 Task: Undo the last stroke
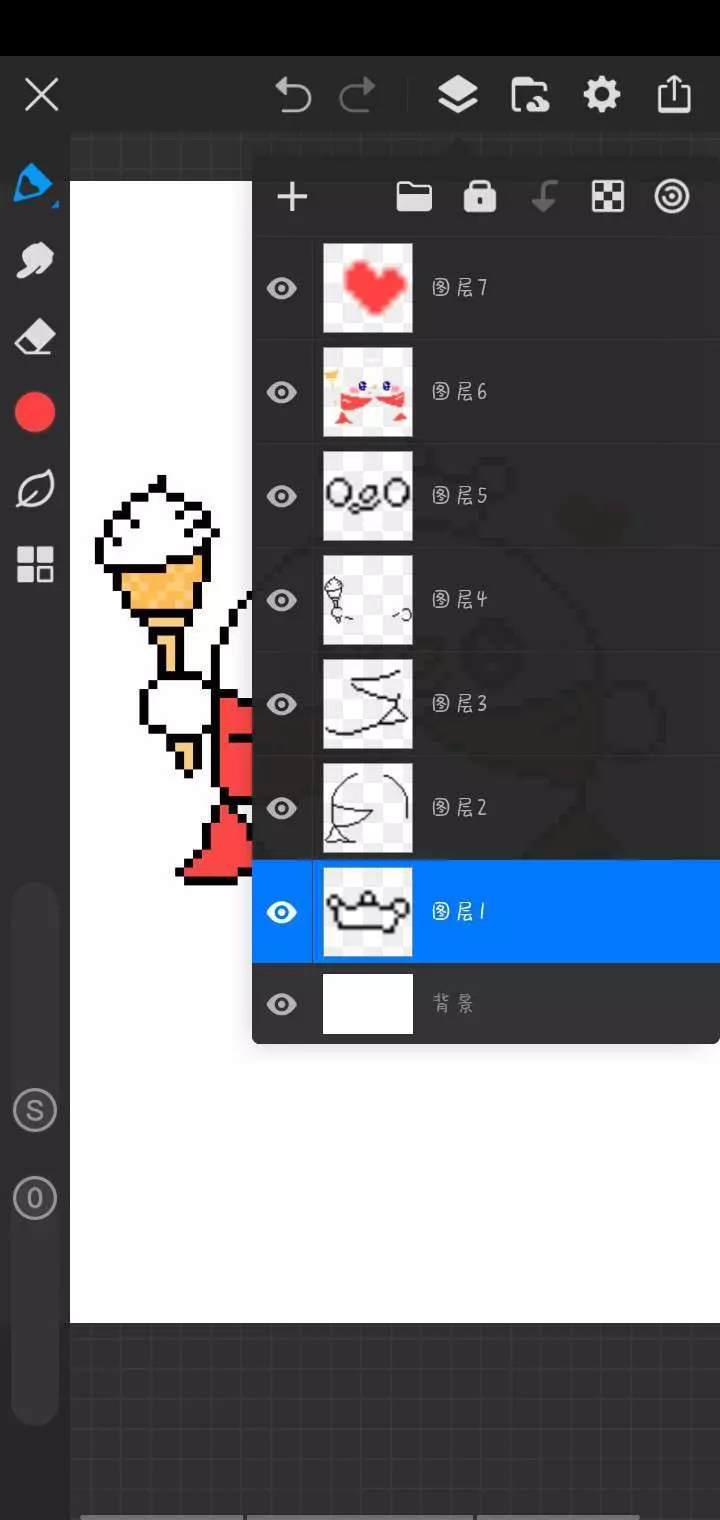click(x=293, y=96)
